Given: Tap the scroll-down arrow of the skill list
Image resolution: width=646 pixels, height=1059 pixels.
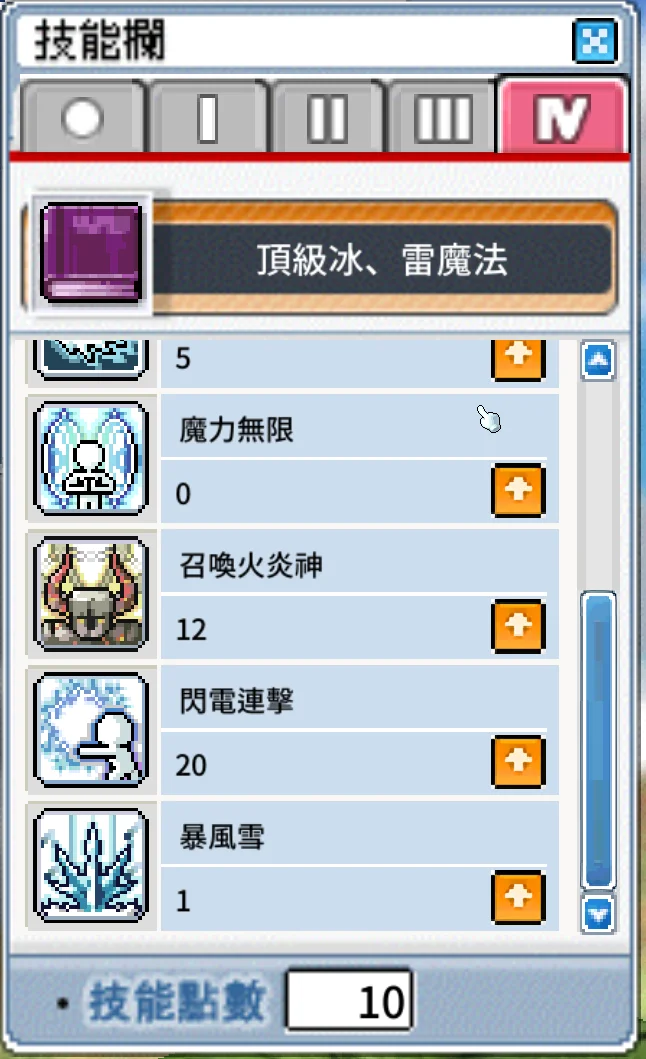Looking at the screenshot, I should pos(598,912).
